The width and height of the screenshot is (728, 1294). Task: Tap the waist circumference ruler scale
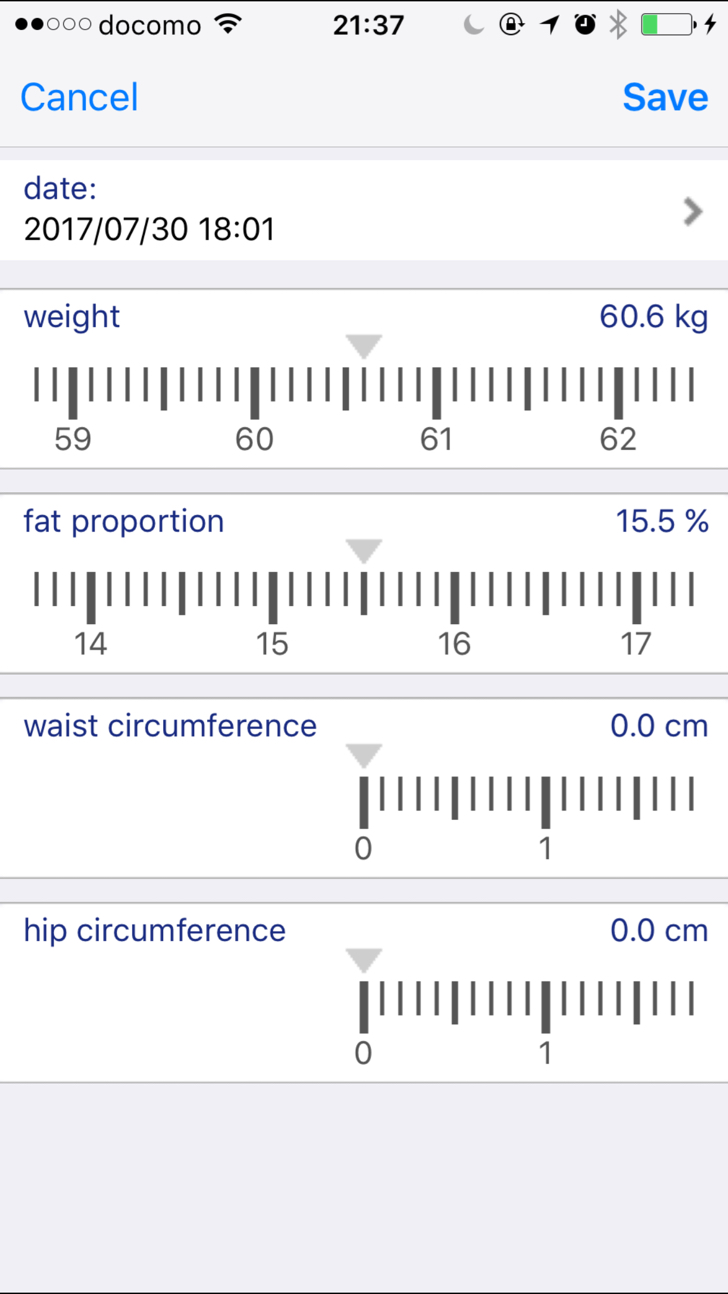(x=526, y=801)
